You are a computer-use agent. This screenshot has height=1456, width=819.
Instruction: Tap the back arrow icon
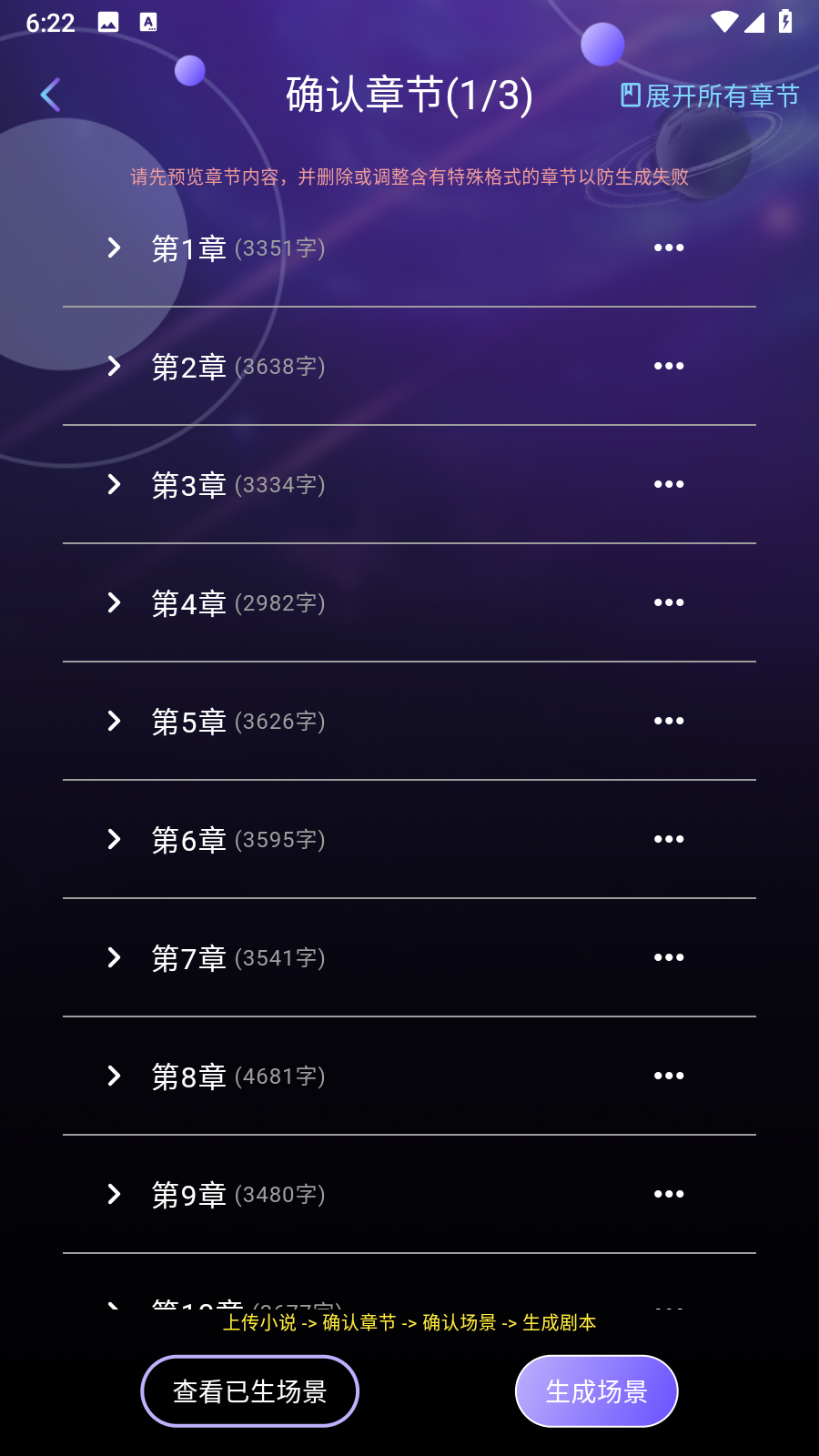pos(50,94)
